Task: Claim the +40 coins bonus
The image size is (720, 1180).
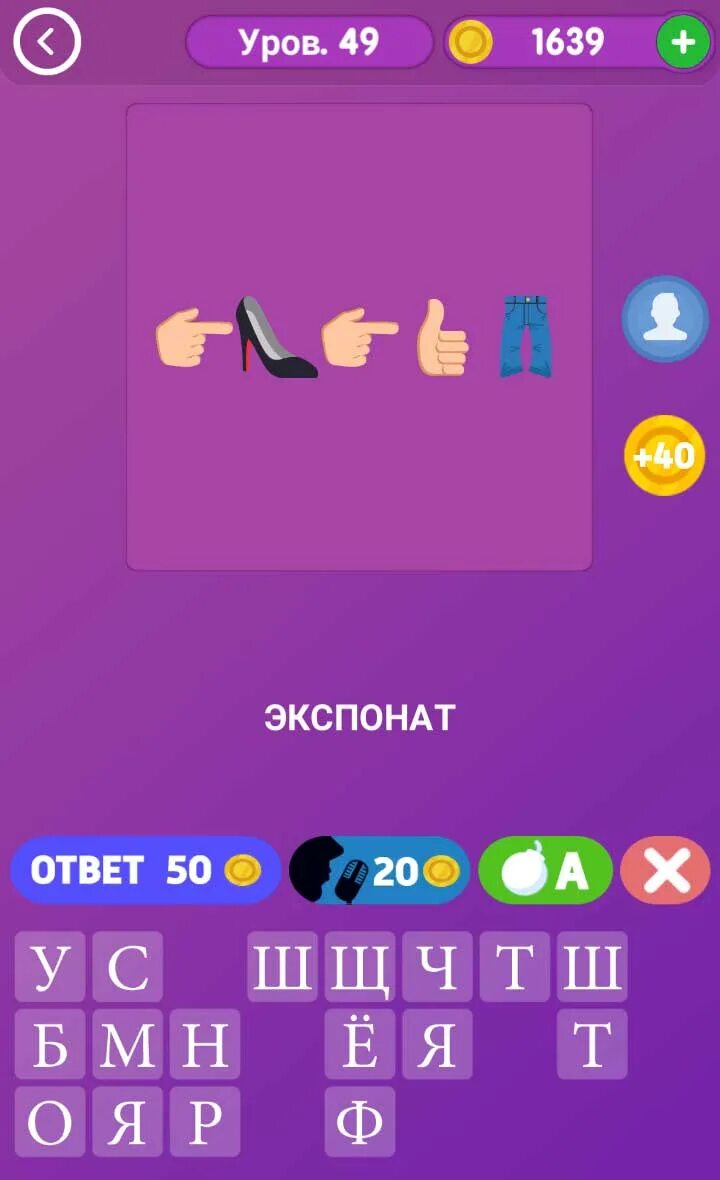Action: point(664,455)
